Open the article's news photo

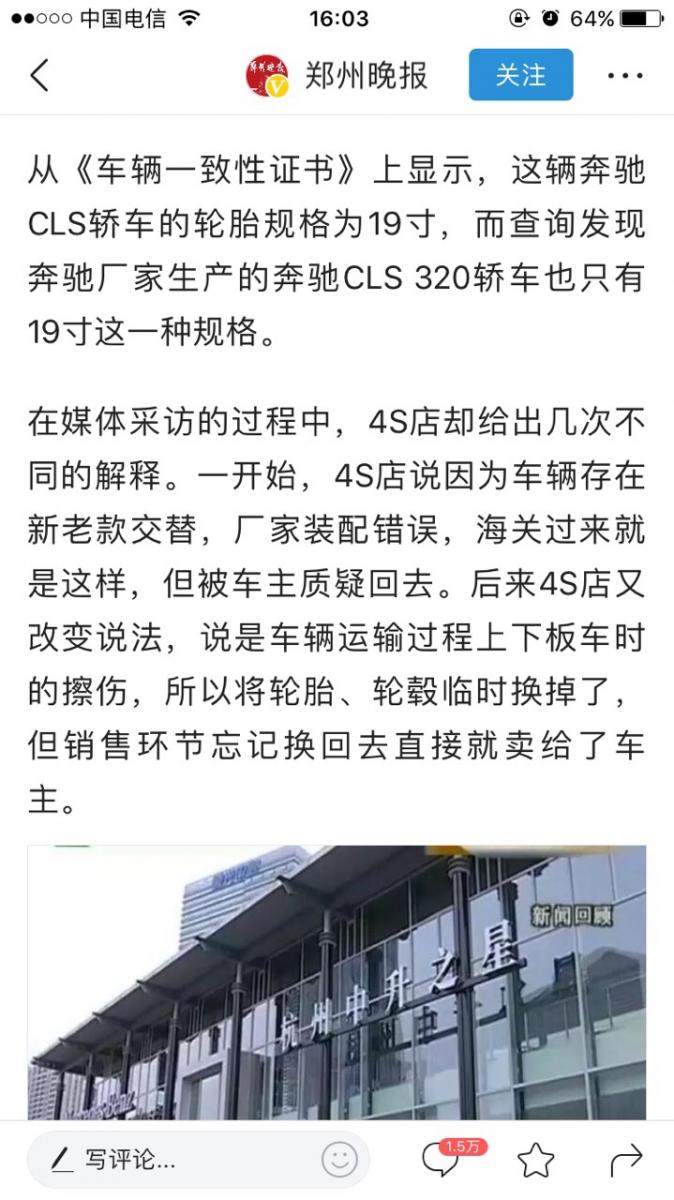coord(336,982)
